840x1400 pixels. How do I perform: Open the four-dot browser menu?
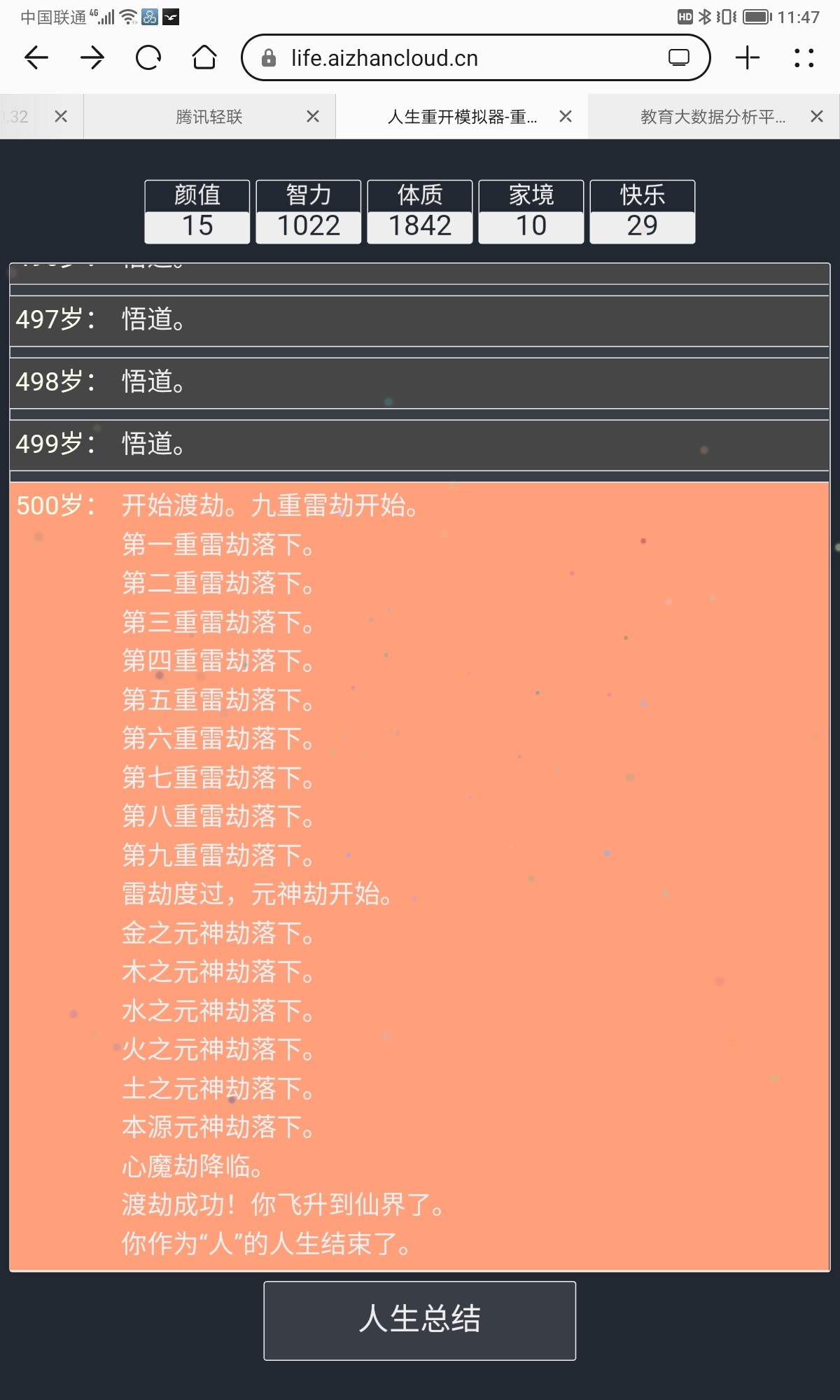804,57
